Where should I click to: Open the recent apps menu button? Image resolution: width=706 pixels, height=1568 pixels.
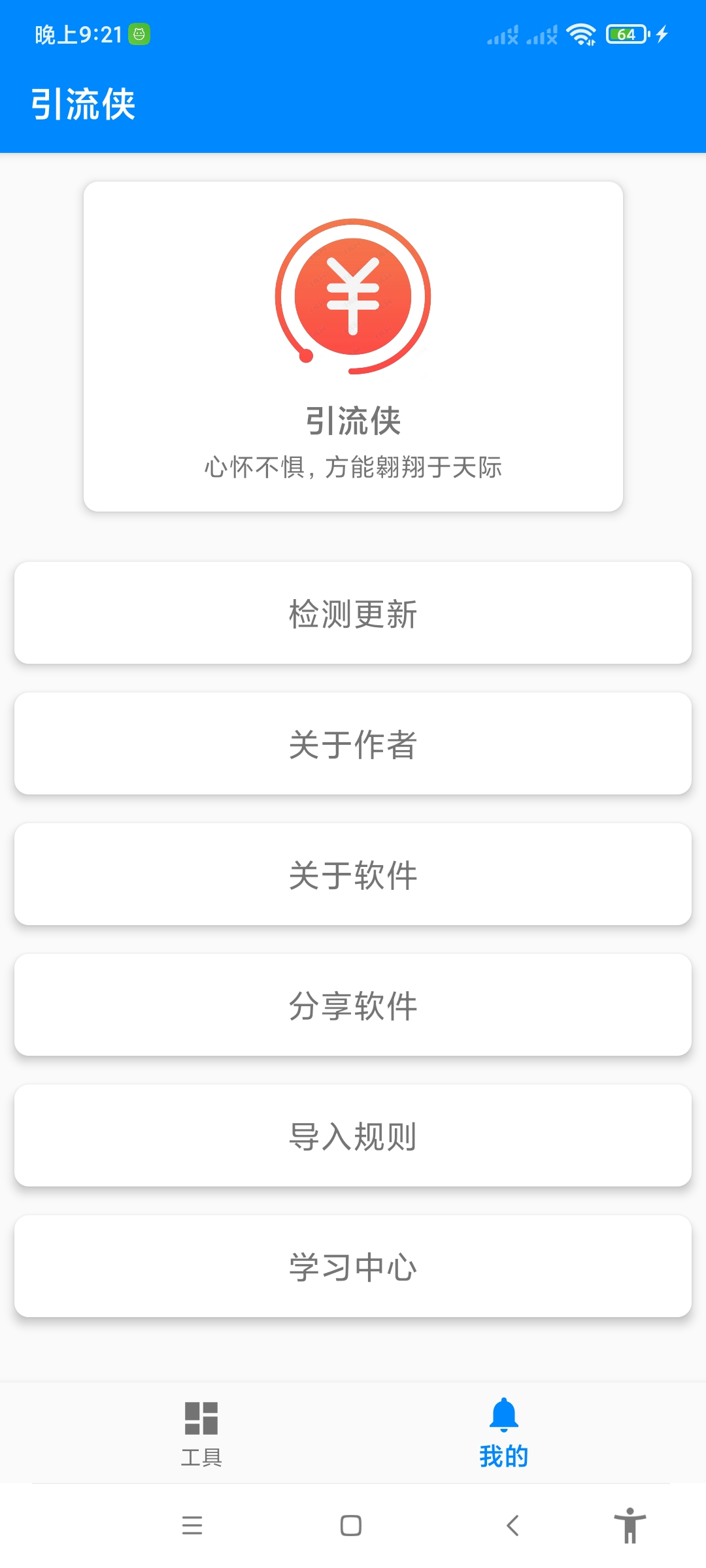[192, 1524]
